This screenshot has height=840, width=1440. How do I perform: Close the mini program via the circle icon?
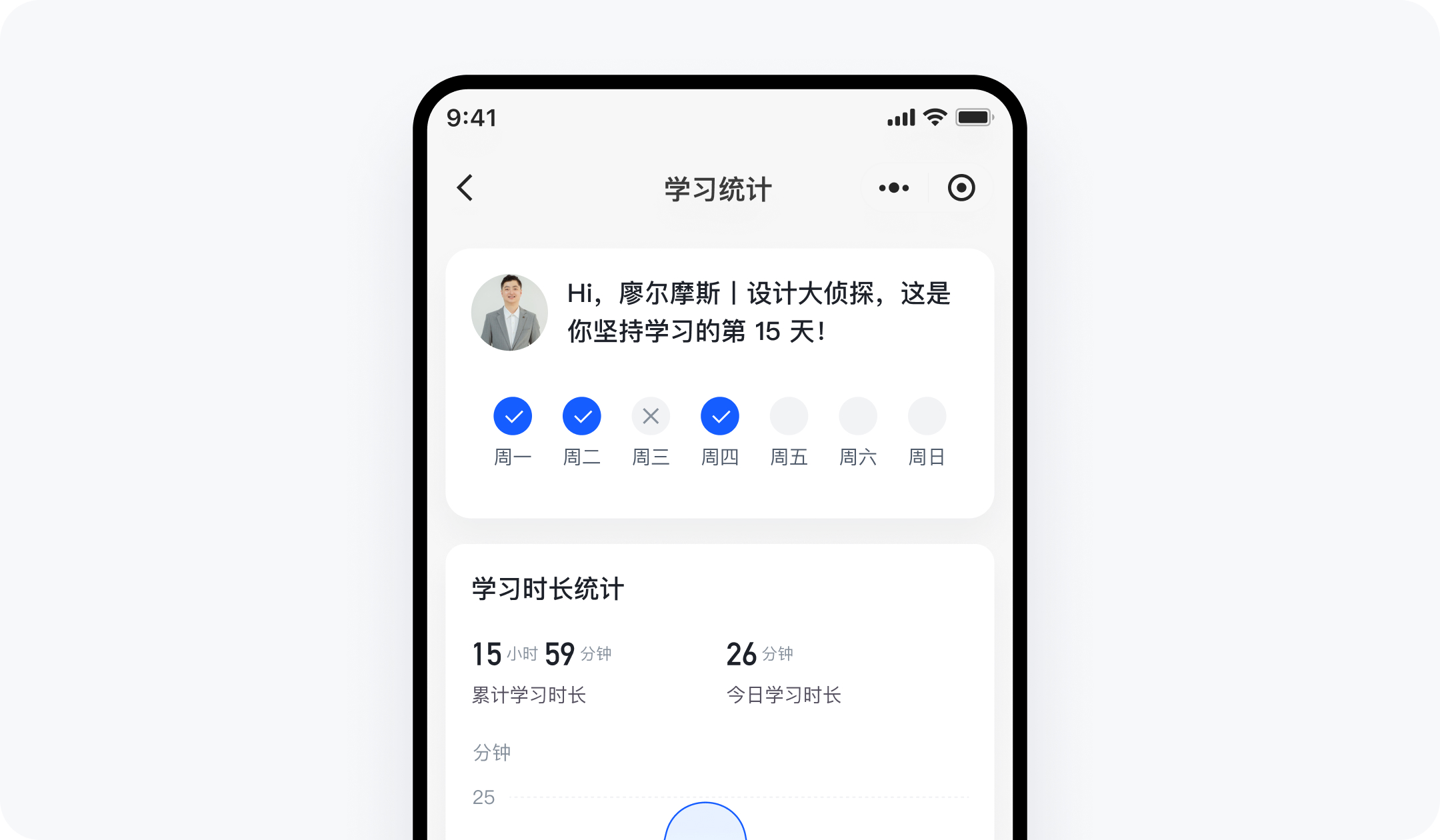pyautogui.click(x=961, y=188)
